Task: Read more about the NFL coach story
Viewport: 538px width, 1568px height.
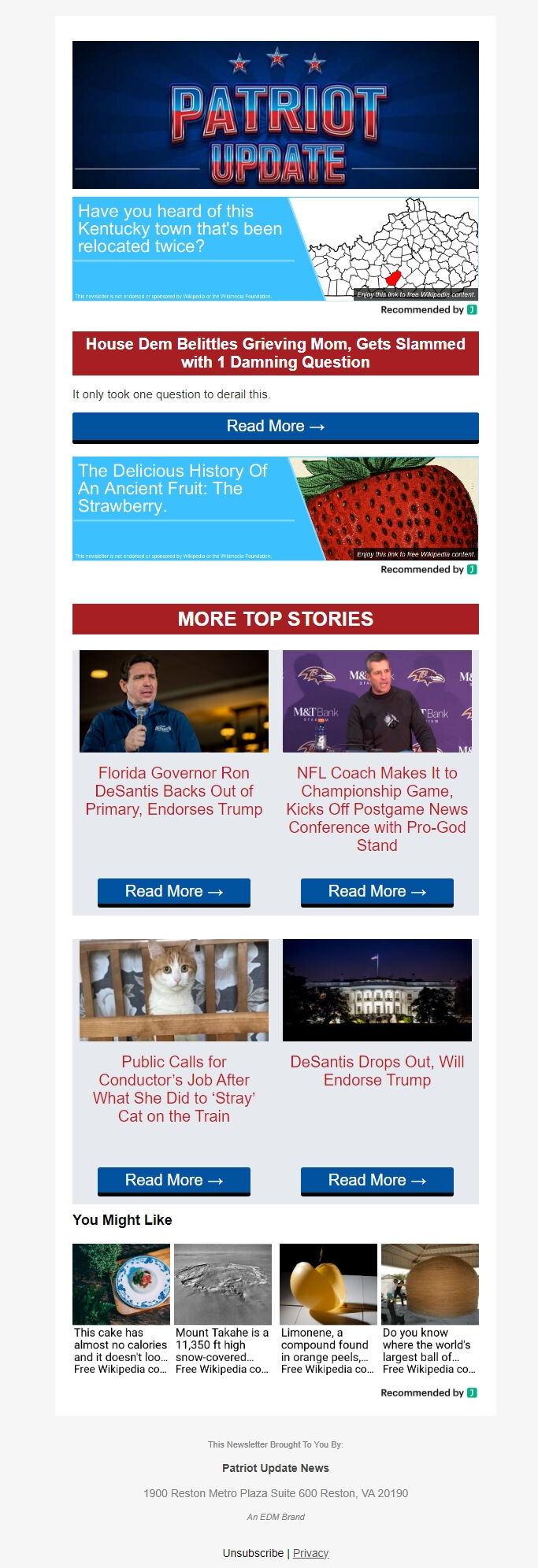Action: tap(377, 892)
